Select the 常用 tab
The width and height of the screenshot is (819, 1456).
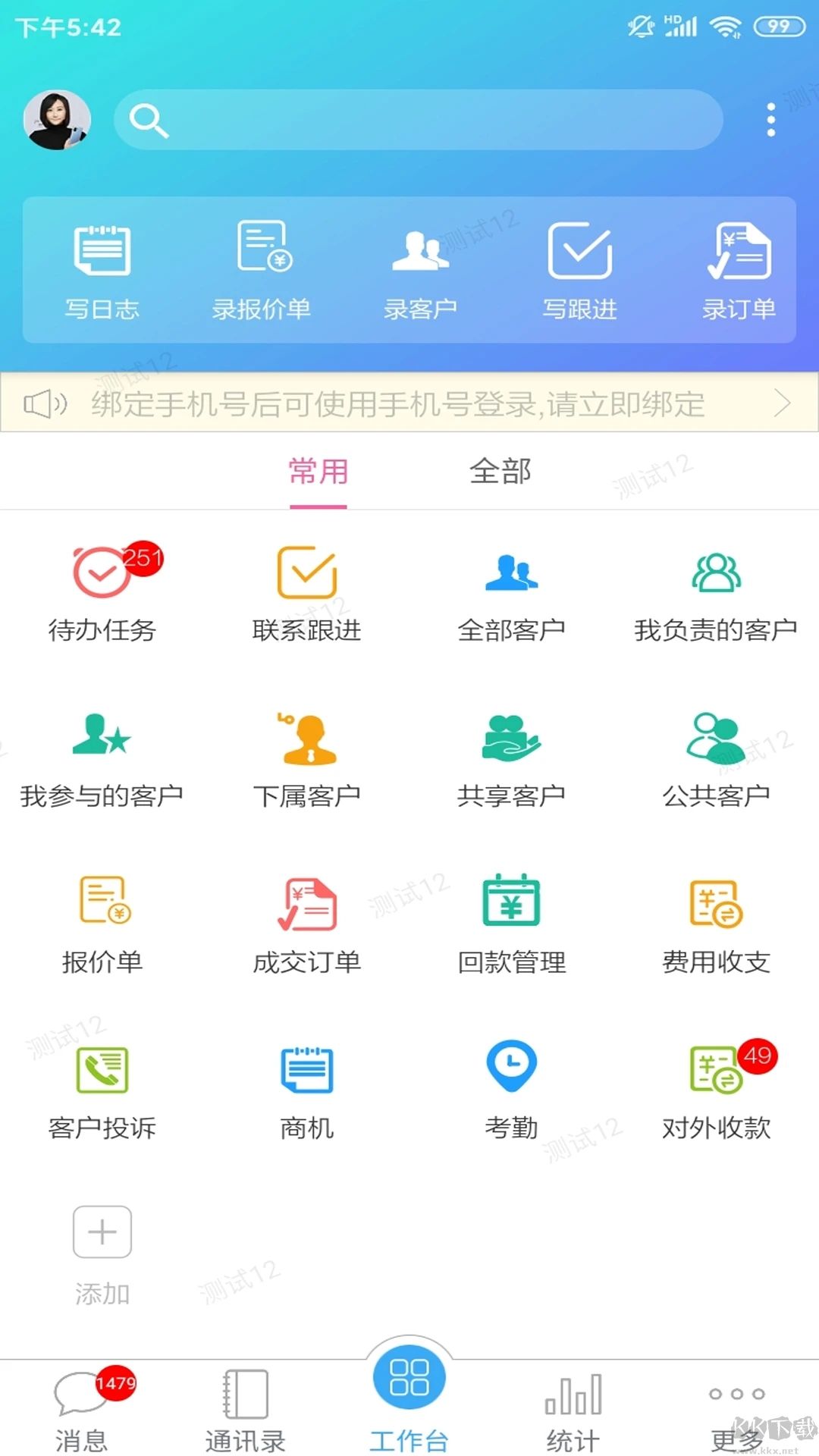(318, 470)
